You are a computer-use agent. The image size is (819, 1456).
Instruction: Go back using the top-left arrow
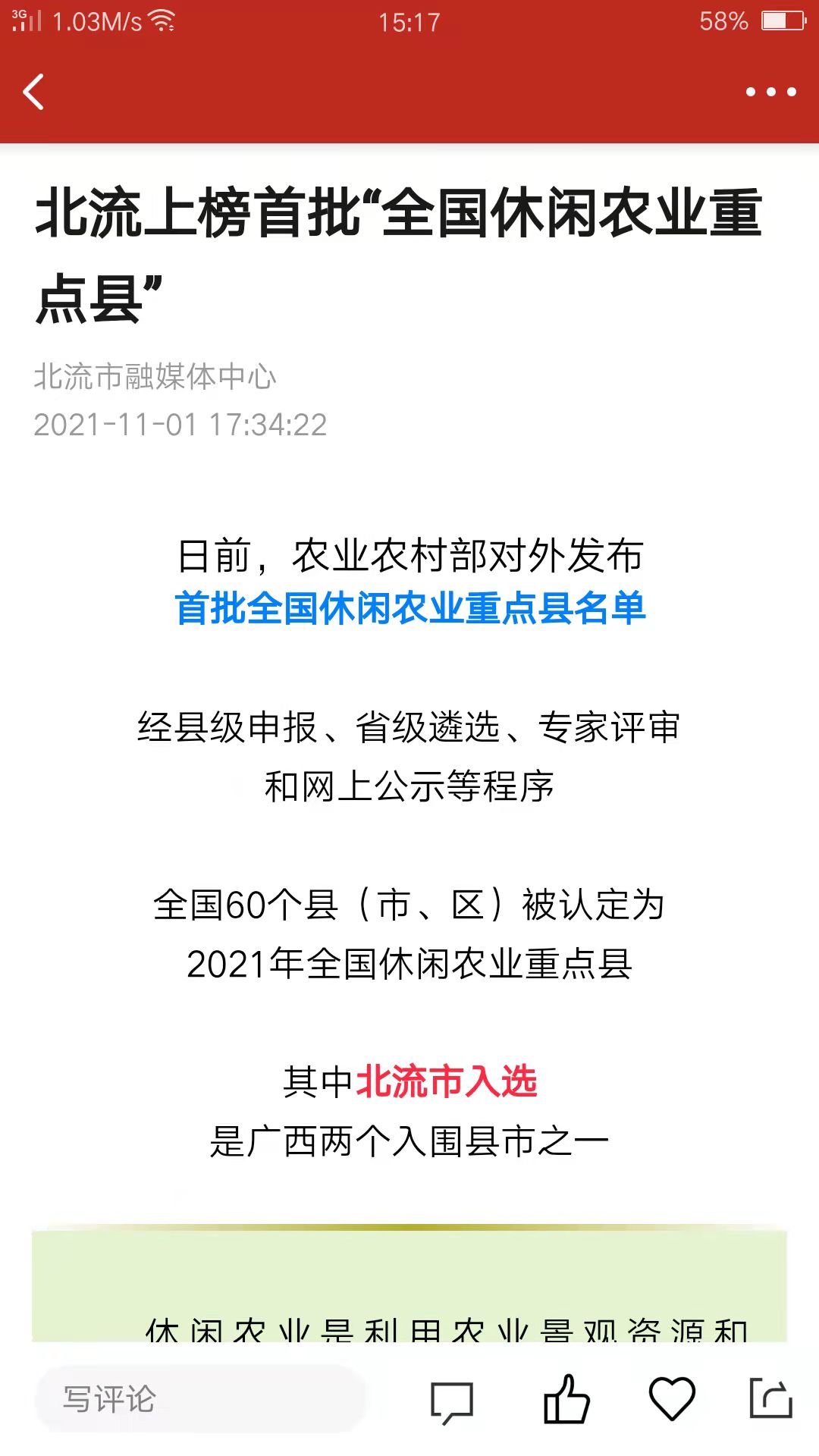[x=33, y=92]
